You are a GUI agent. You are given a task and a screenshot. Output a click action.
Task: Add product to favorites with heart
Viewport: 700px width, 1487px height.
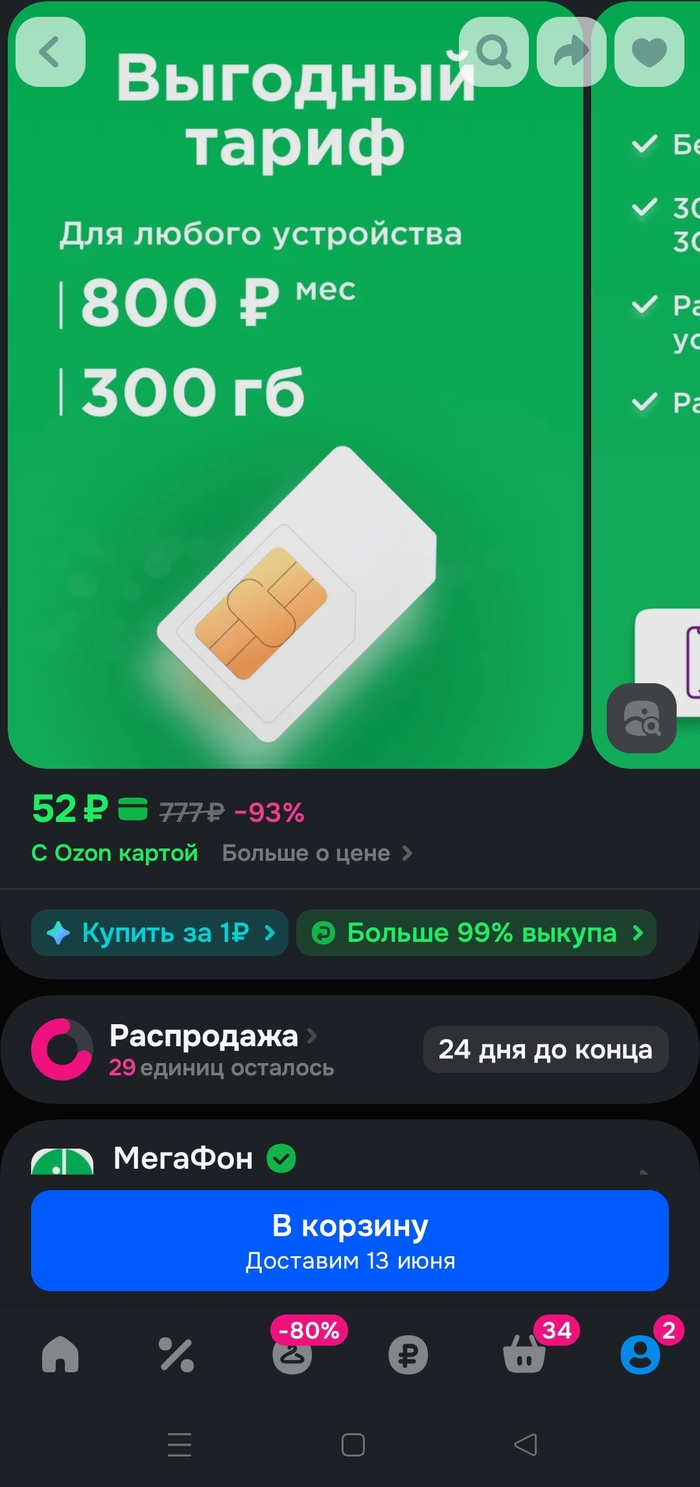pos(649,53)
